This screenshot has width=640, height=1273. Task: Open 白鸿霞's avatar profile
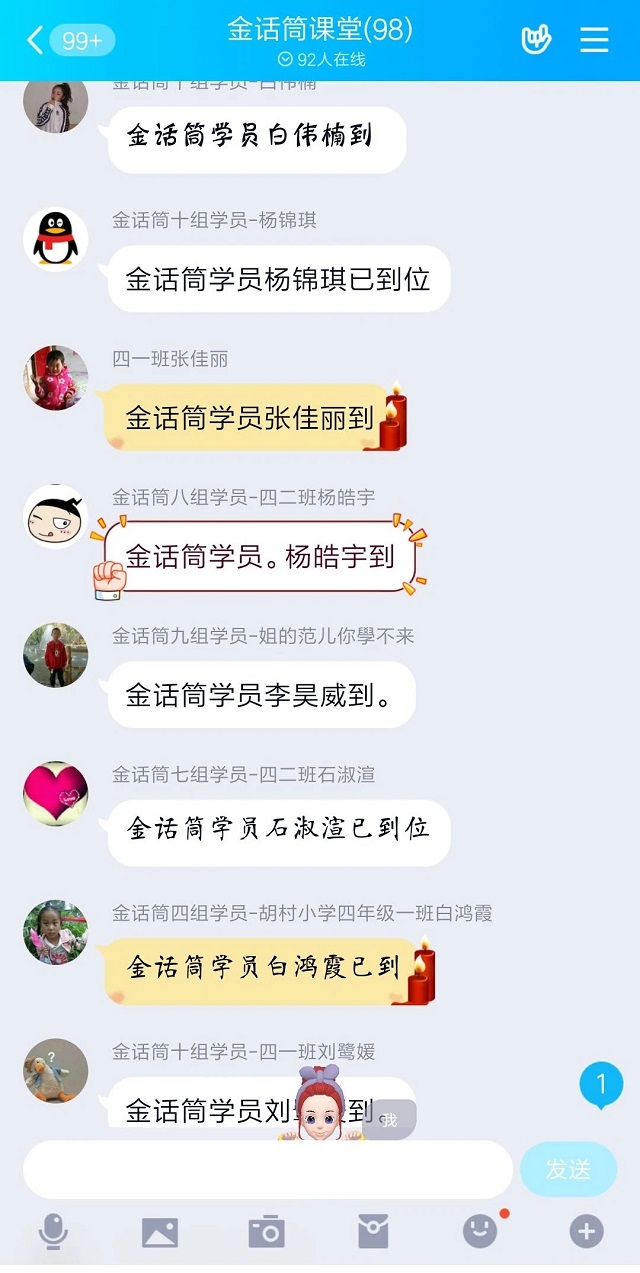pyautogui.click(x=56, y=932)
